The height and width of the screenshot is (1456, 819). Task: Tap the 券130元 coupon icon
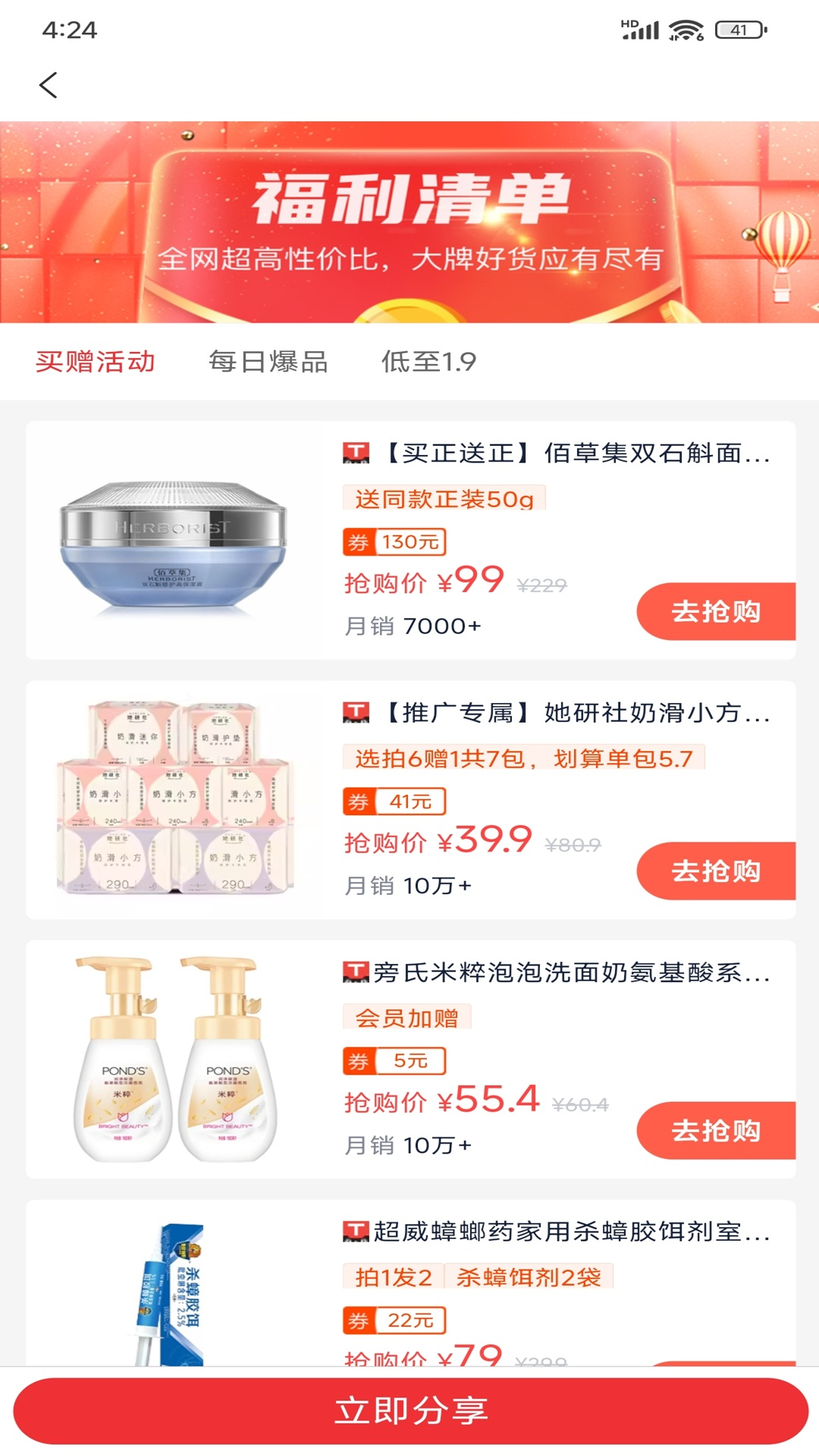[x=394, y=542]
